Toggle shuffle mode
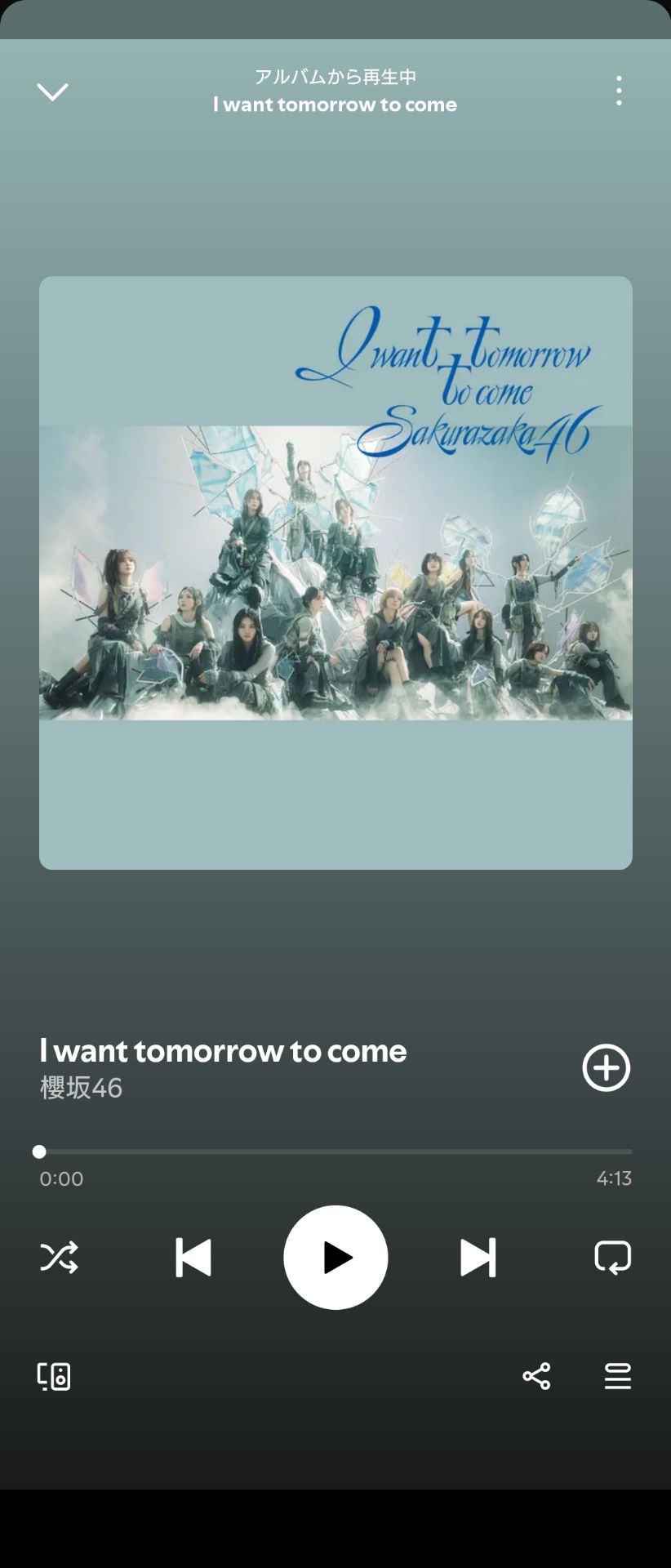Screen dimensions: 671x1568 point(59,1258)
